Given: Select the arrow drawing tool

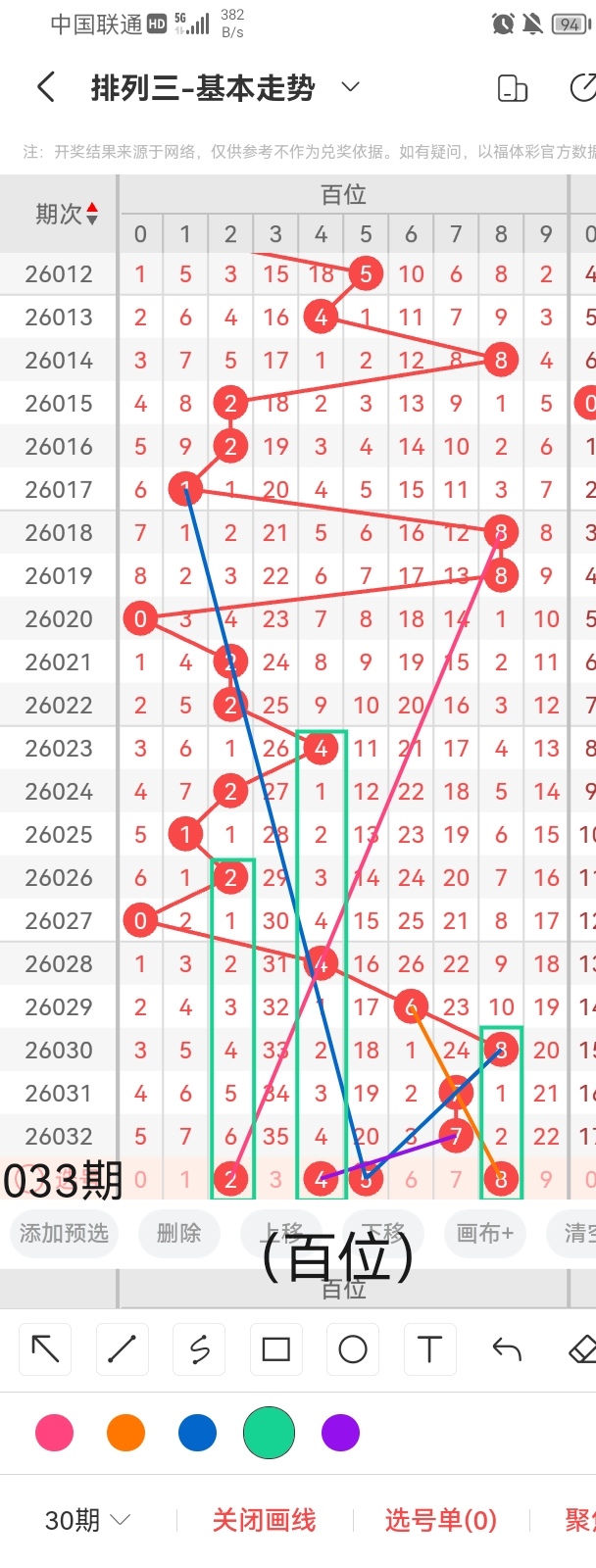Looking at the screenshot, I should [x=45, y=1349].
